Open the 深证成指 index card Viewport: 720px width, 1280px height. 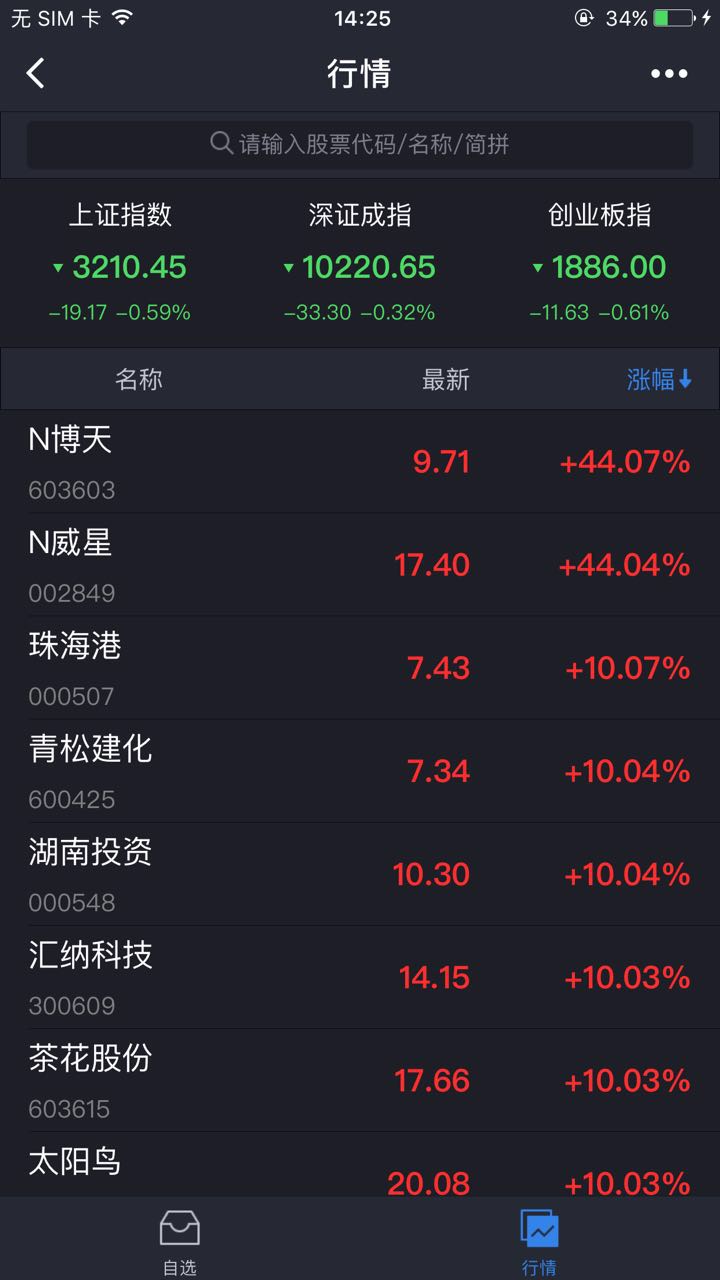(360, 264)
